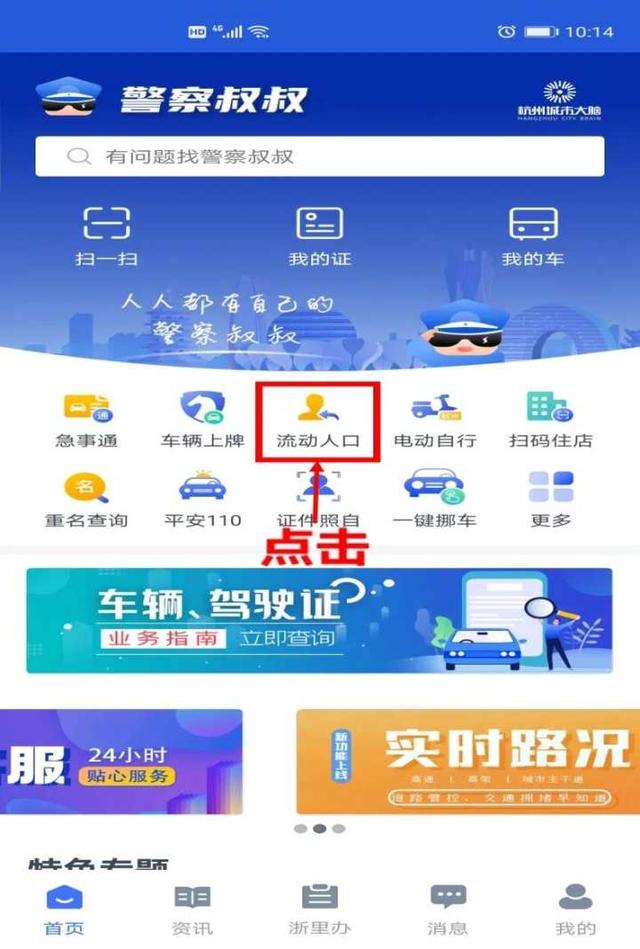This screenshot has width=640, height=949.
Task: Show 更多 services
Action: pyautogui.click(x=550, y=499)
